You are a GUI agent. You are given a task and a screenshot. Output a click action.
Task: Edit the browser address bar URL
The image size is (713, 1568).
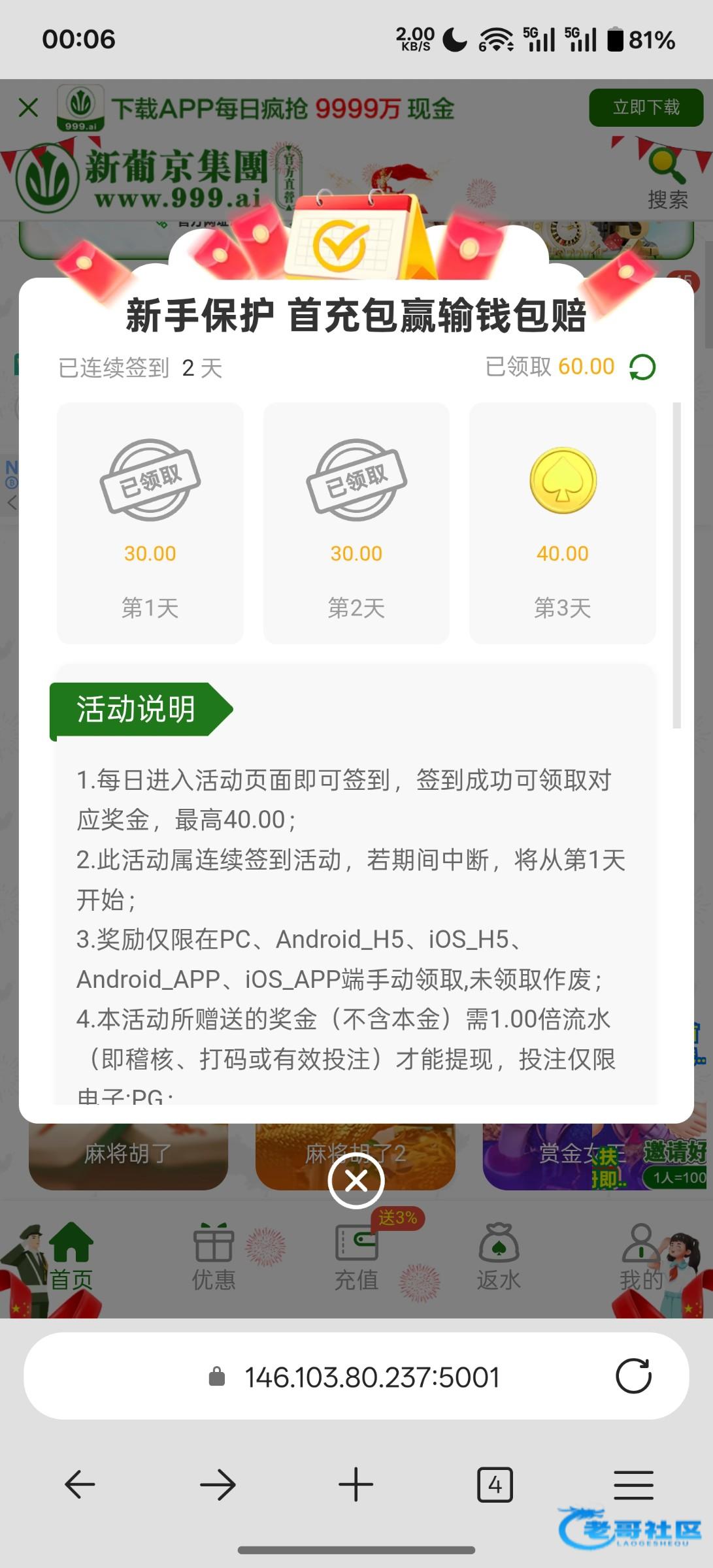click(371, 1377)
